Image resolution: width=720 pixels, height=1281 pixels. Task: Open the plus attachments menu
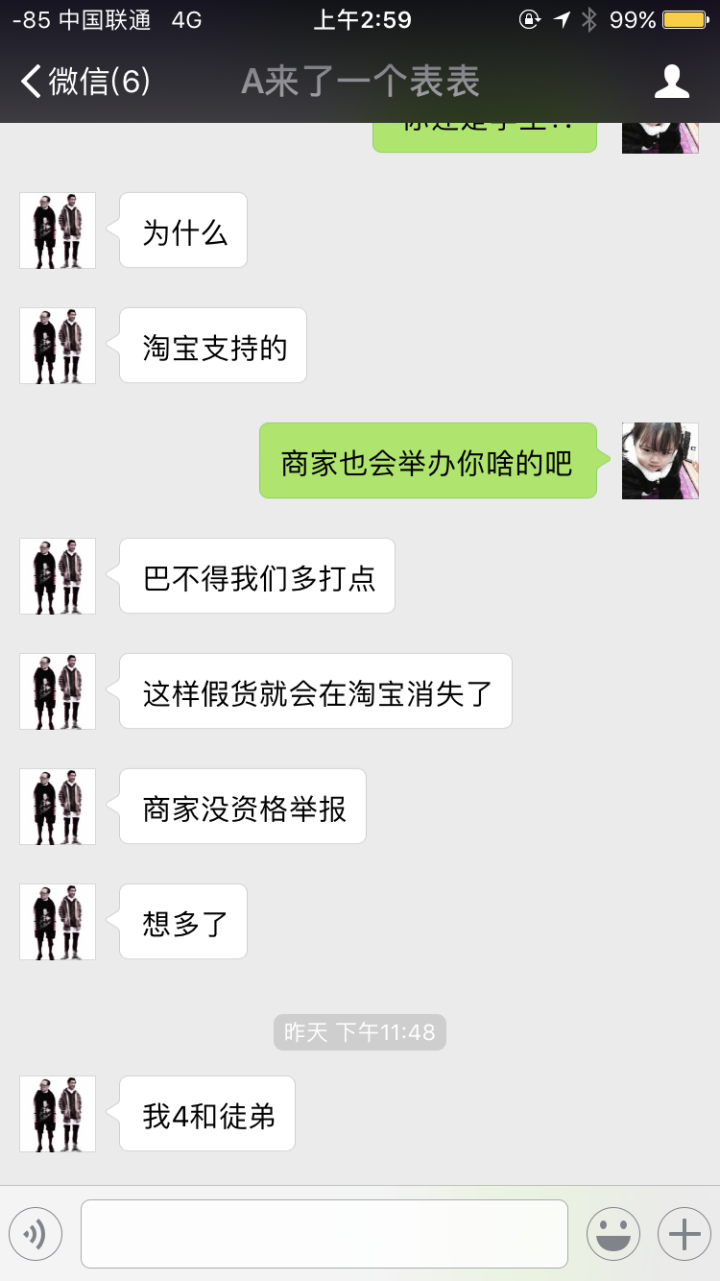pyautogui.click(x=684, y=1234)
